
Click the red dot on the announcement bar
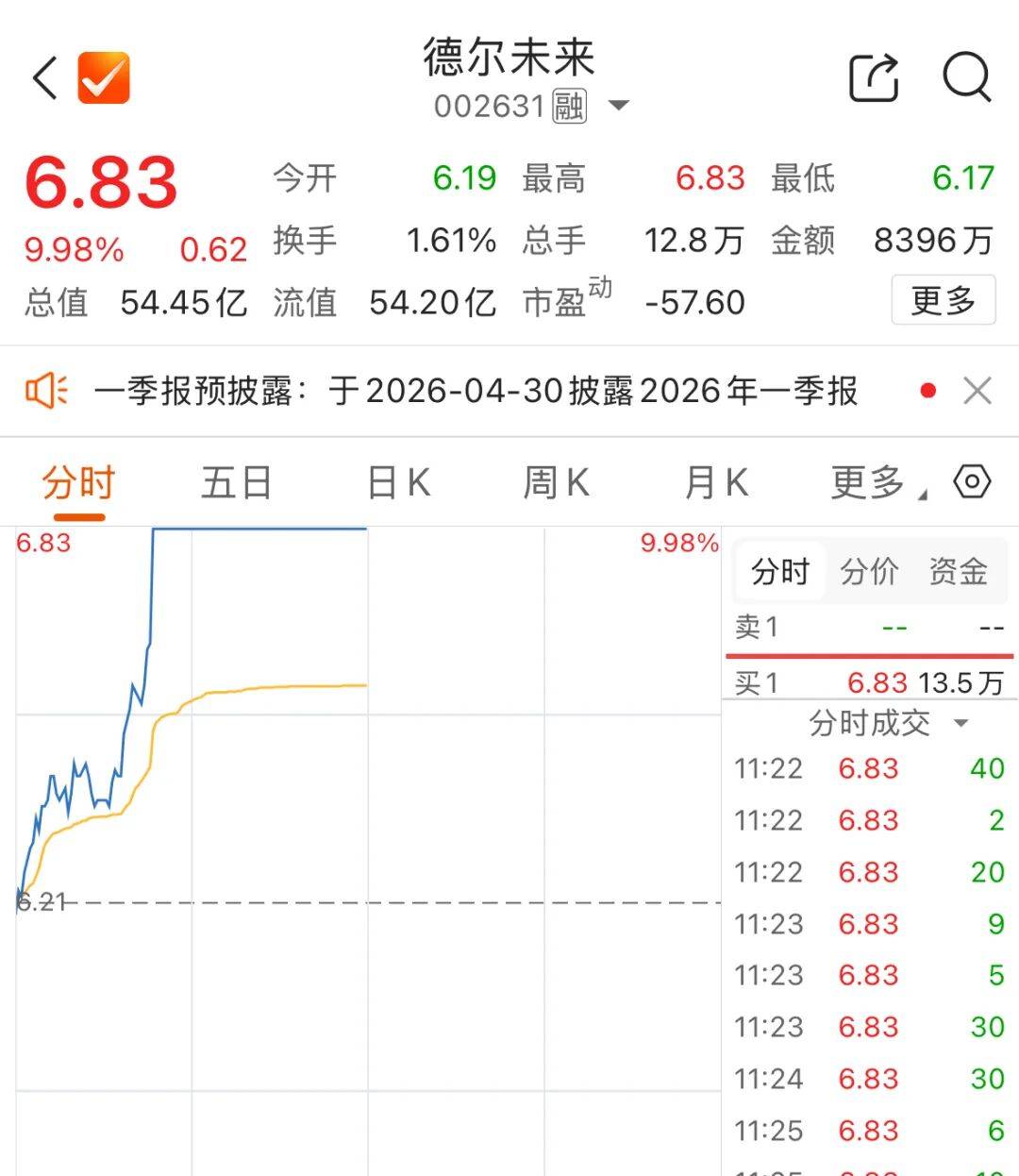927,389
